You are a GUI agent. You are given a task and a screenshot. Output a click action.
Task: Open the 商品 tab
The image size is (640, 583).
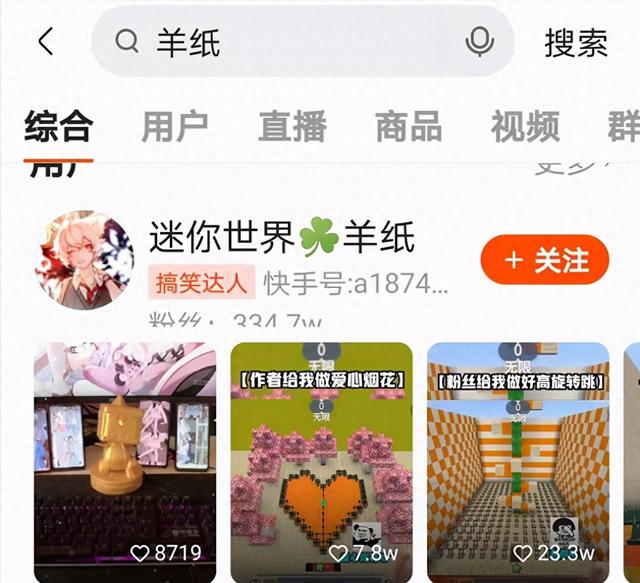point(408,127)
